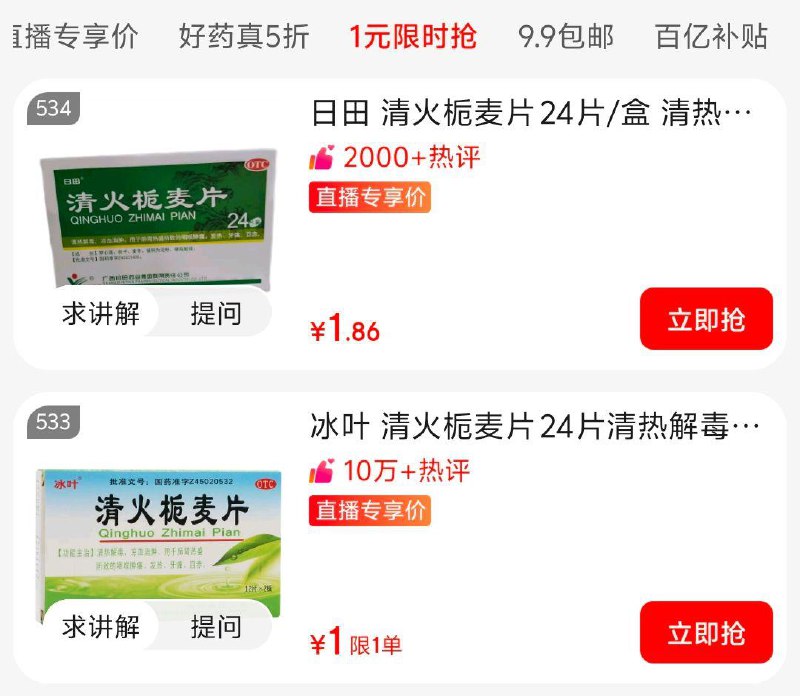Request 求讲解 for item 534
Viewport: 800px width, 696px height.
[101, 313]
